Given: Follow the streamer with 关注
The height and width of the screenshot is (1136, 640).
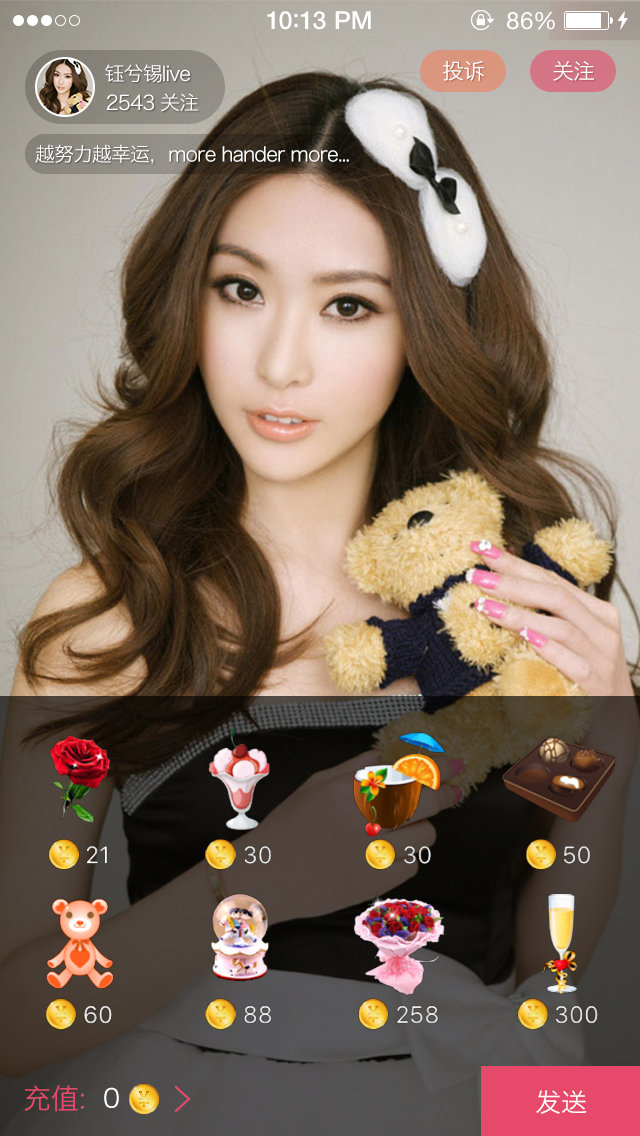Looking at the screenshot, I should 573,71.
